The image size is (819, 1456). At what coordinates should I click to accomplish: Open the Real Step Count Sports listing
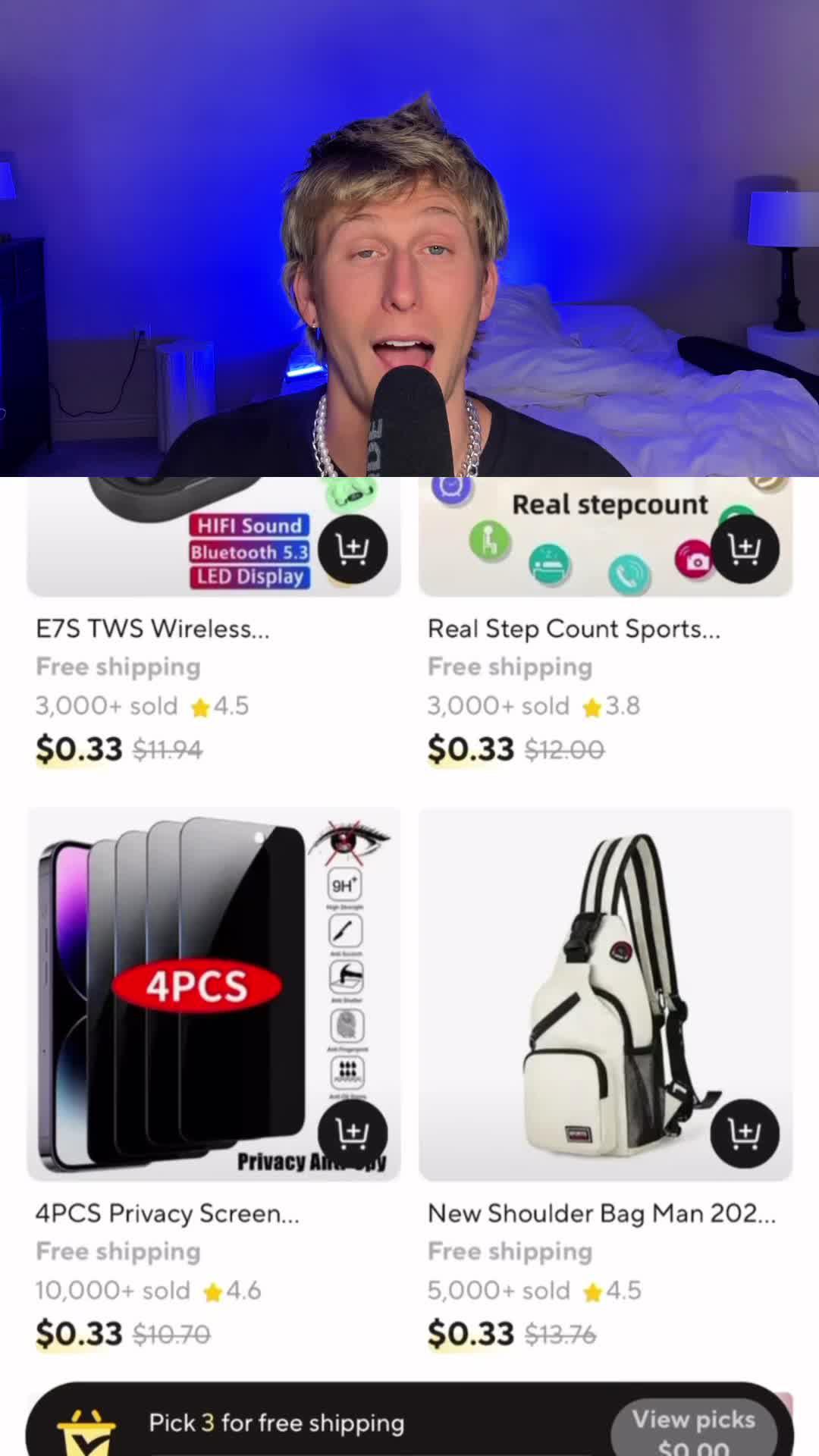pos(574,629)
